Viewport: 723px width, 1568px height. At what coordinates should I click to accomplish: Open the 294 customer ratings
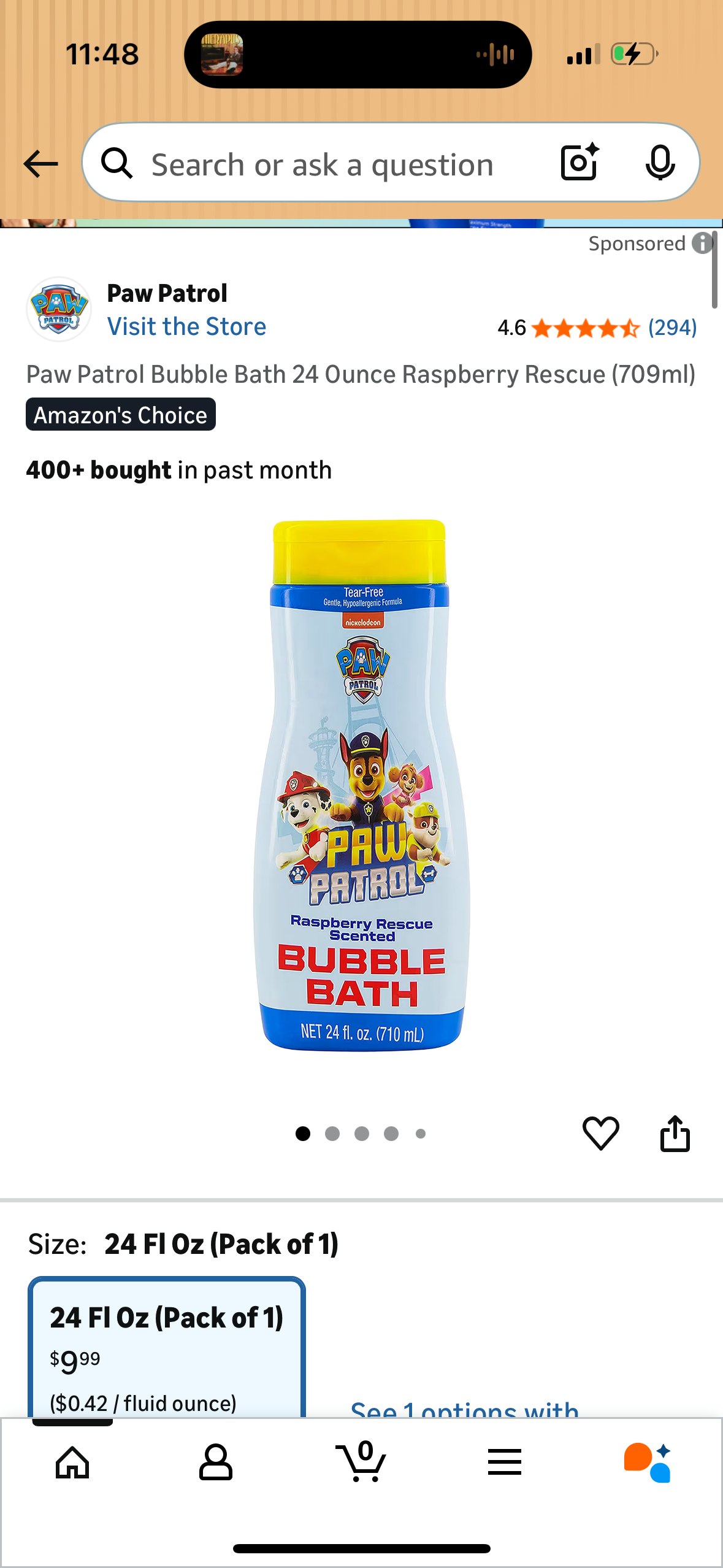pyautogui.click(x=672, y=328)
